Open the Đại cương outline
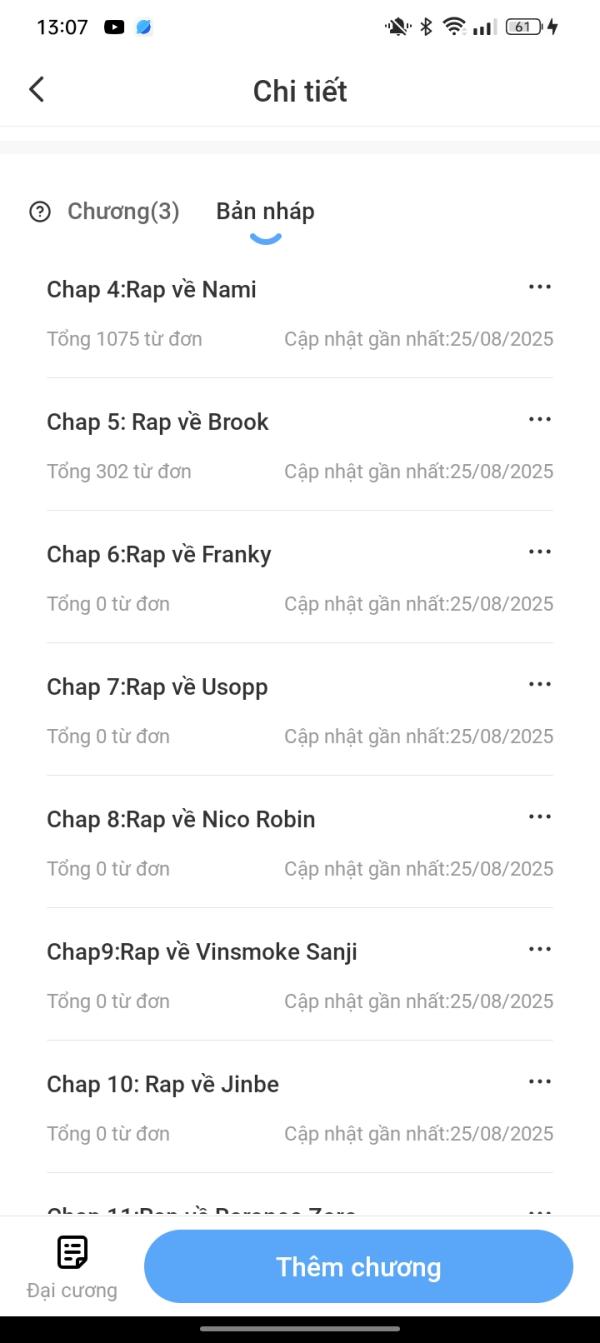Viewport: 600px width, 1343px height. pyautogui.click(x=72, y=1266)
